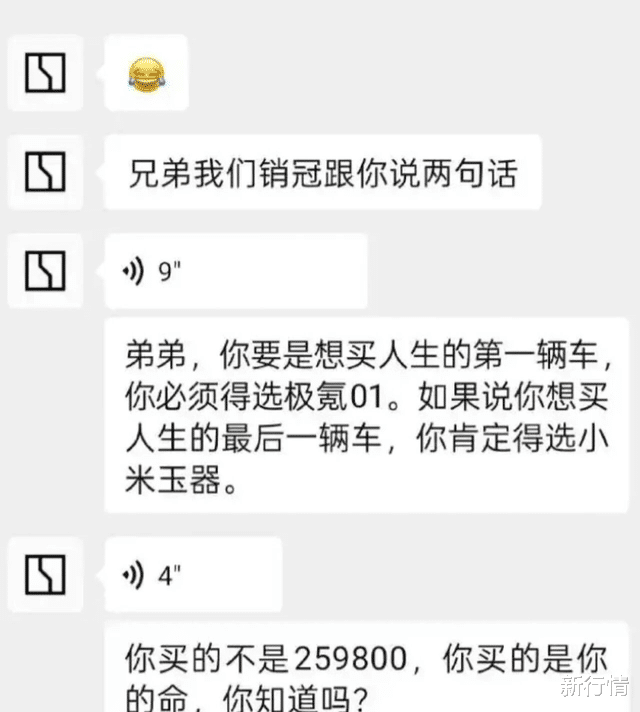Play the 4-second voice message
This screenshot has height=712, width=640.
click(x=193, y=575)
